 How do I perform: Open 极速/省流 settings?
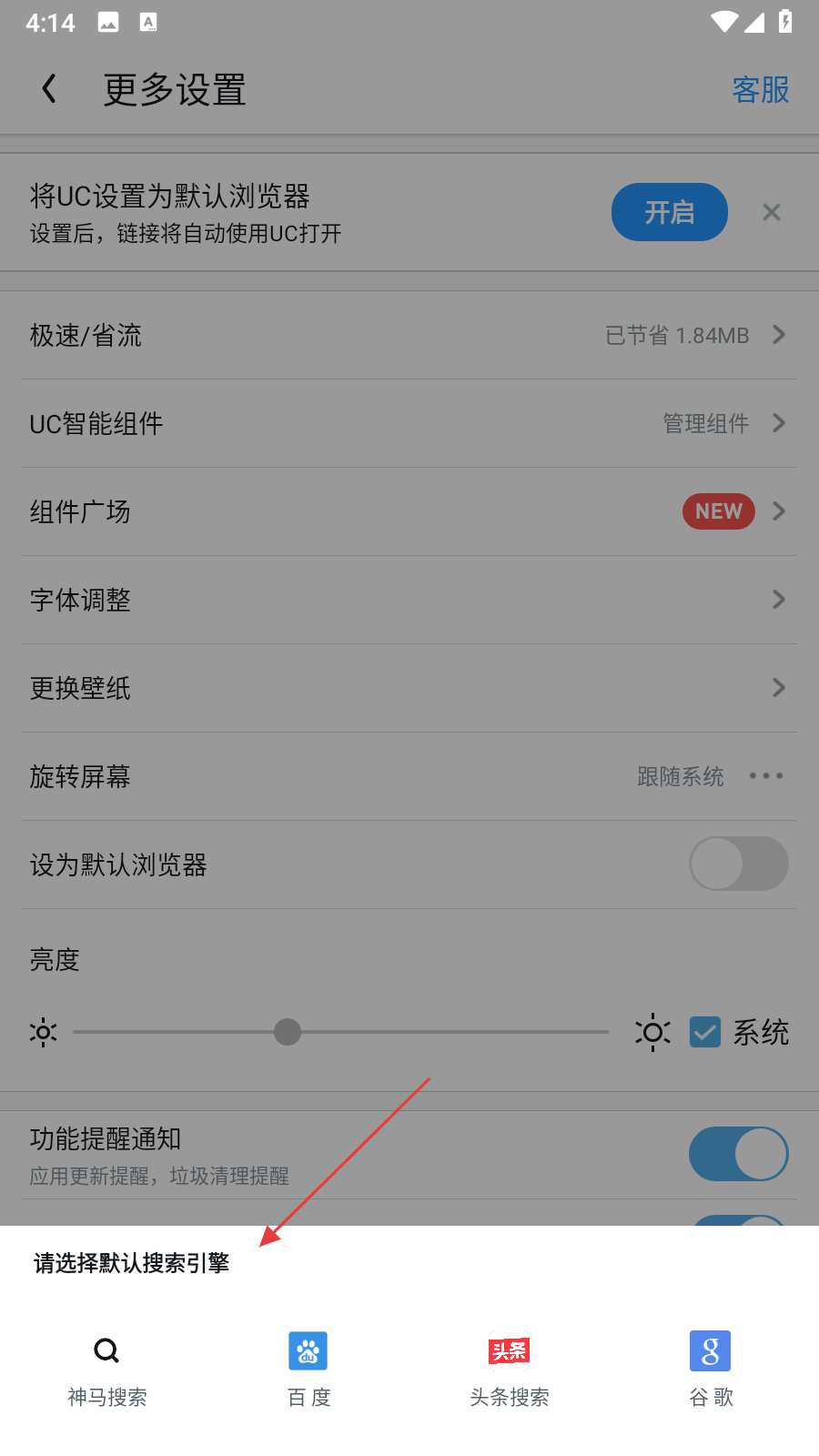click(409, 335)
